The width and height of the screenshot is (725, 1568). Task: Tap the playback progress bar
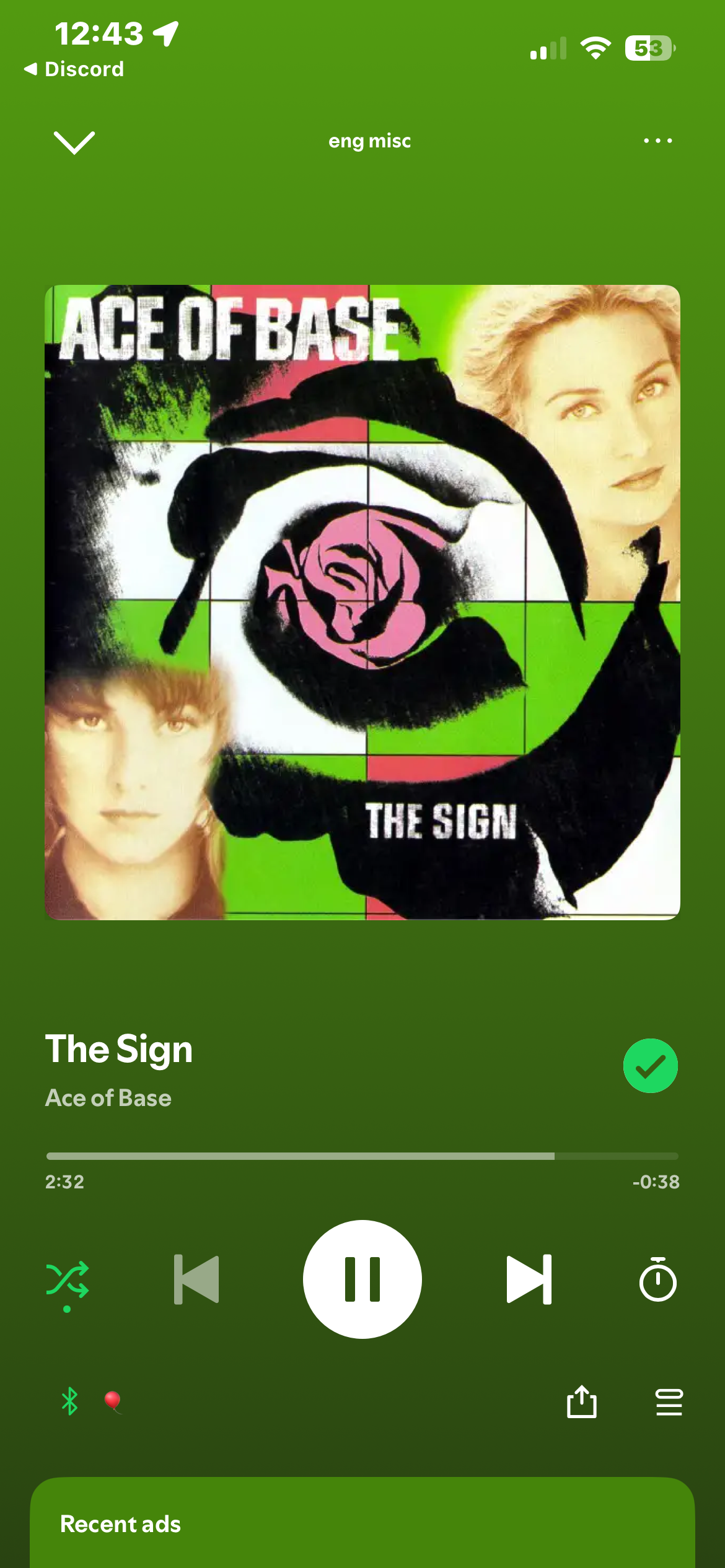(x=362, y=1156)
